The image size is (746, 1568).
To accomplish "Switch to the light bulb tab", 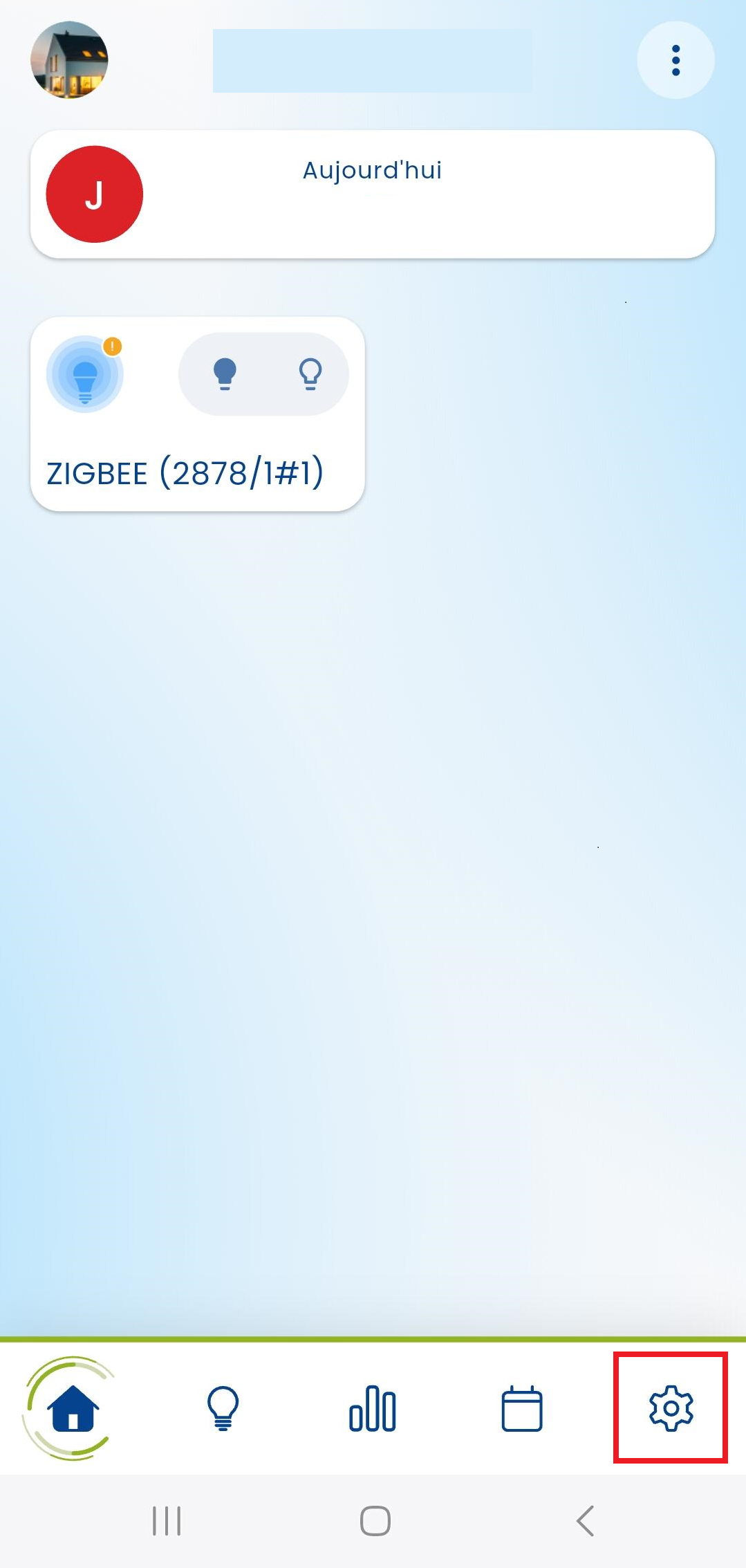I will (x=223, y=1408).
